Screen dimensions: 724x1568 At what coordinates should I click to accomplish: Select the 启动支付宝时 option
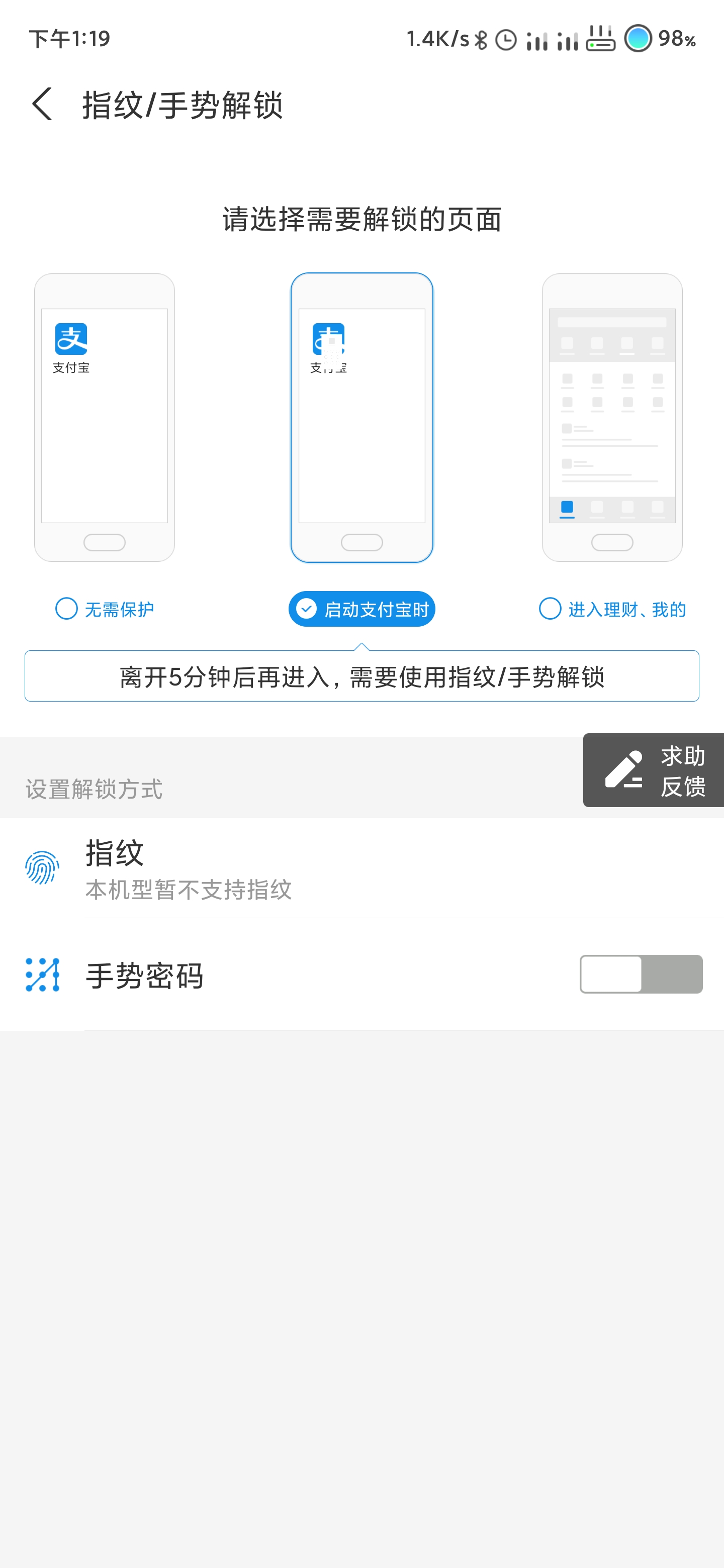361,609
